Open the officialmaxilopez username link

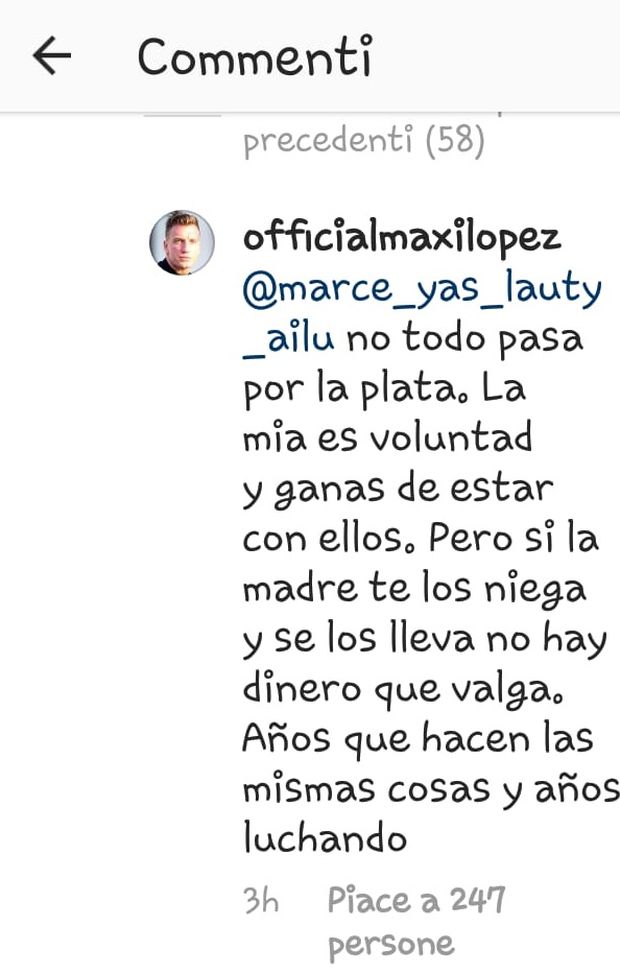click(x=402, y=238)
